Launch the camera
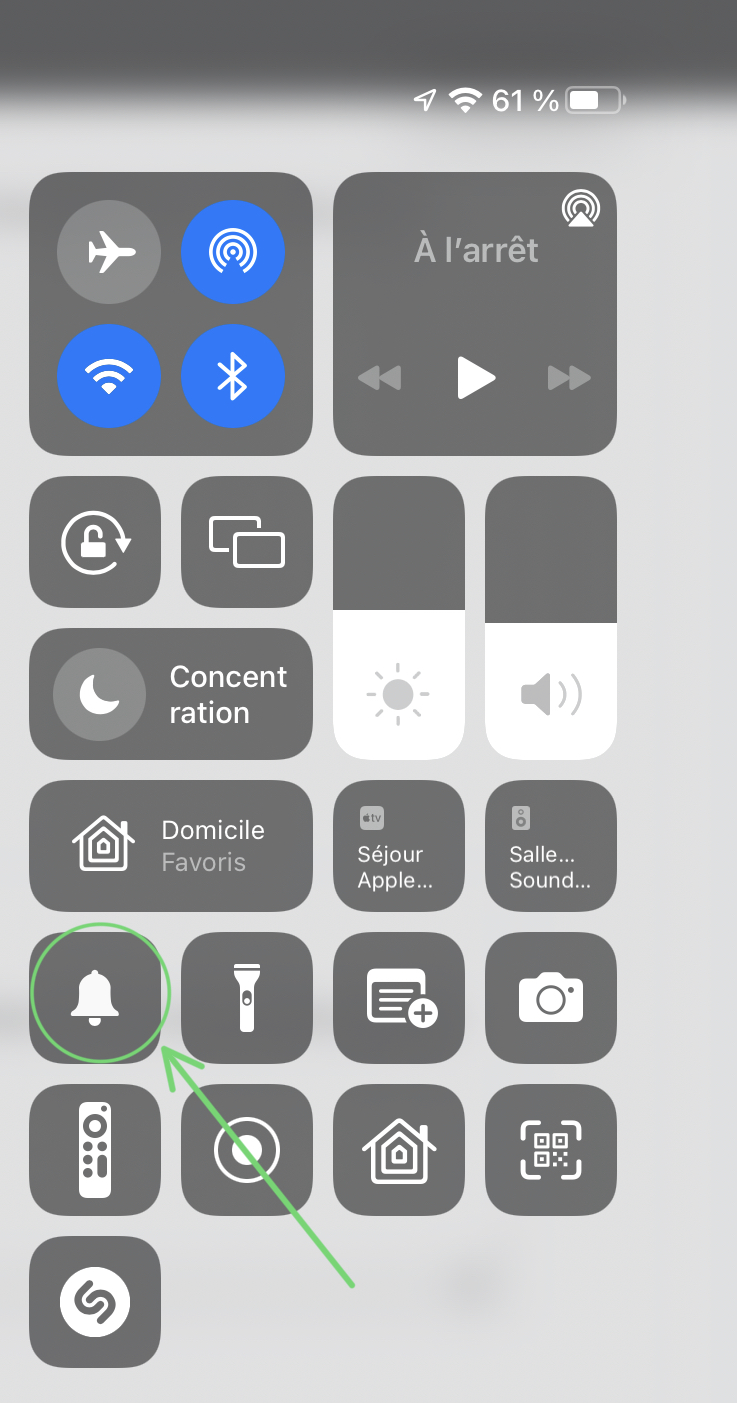 pos(551,998)
